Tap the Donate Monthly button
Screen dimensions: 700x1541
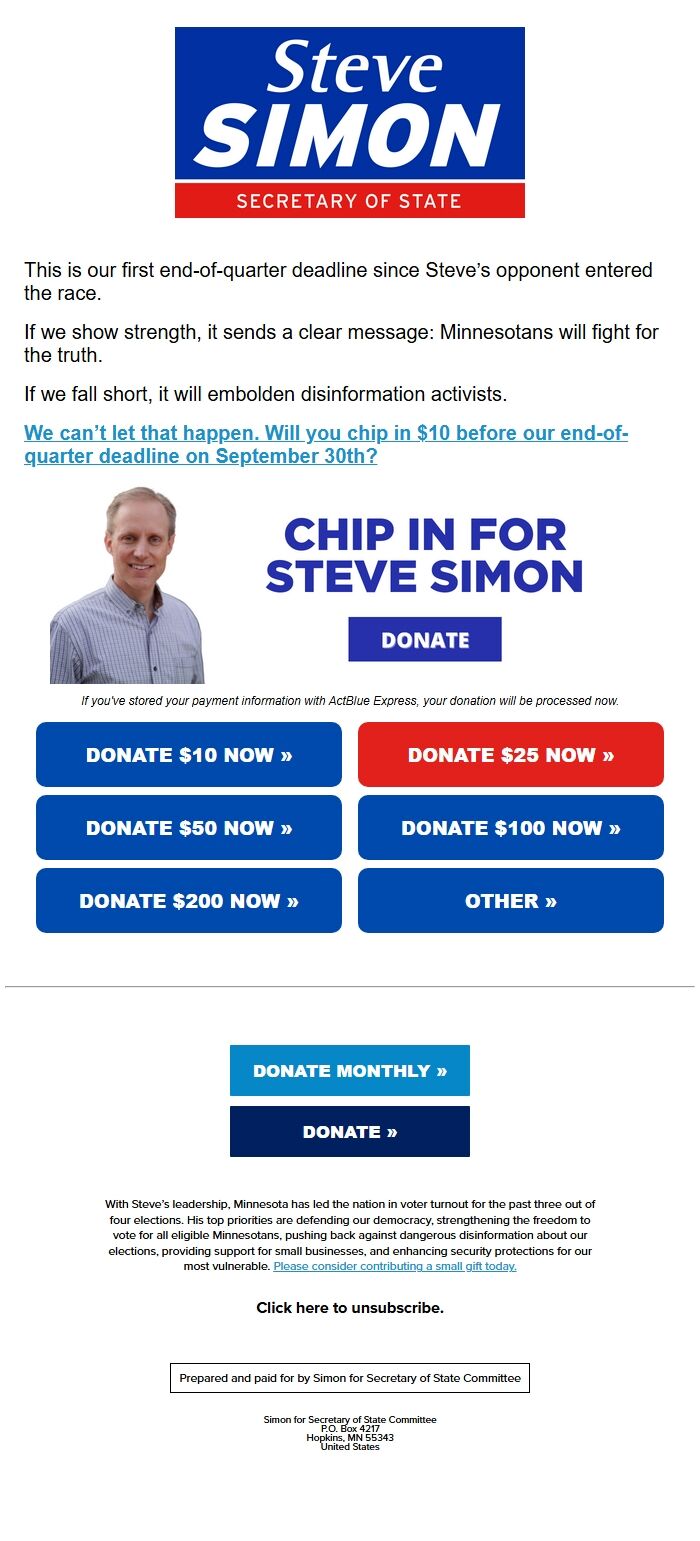(x=350, y=1071)
